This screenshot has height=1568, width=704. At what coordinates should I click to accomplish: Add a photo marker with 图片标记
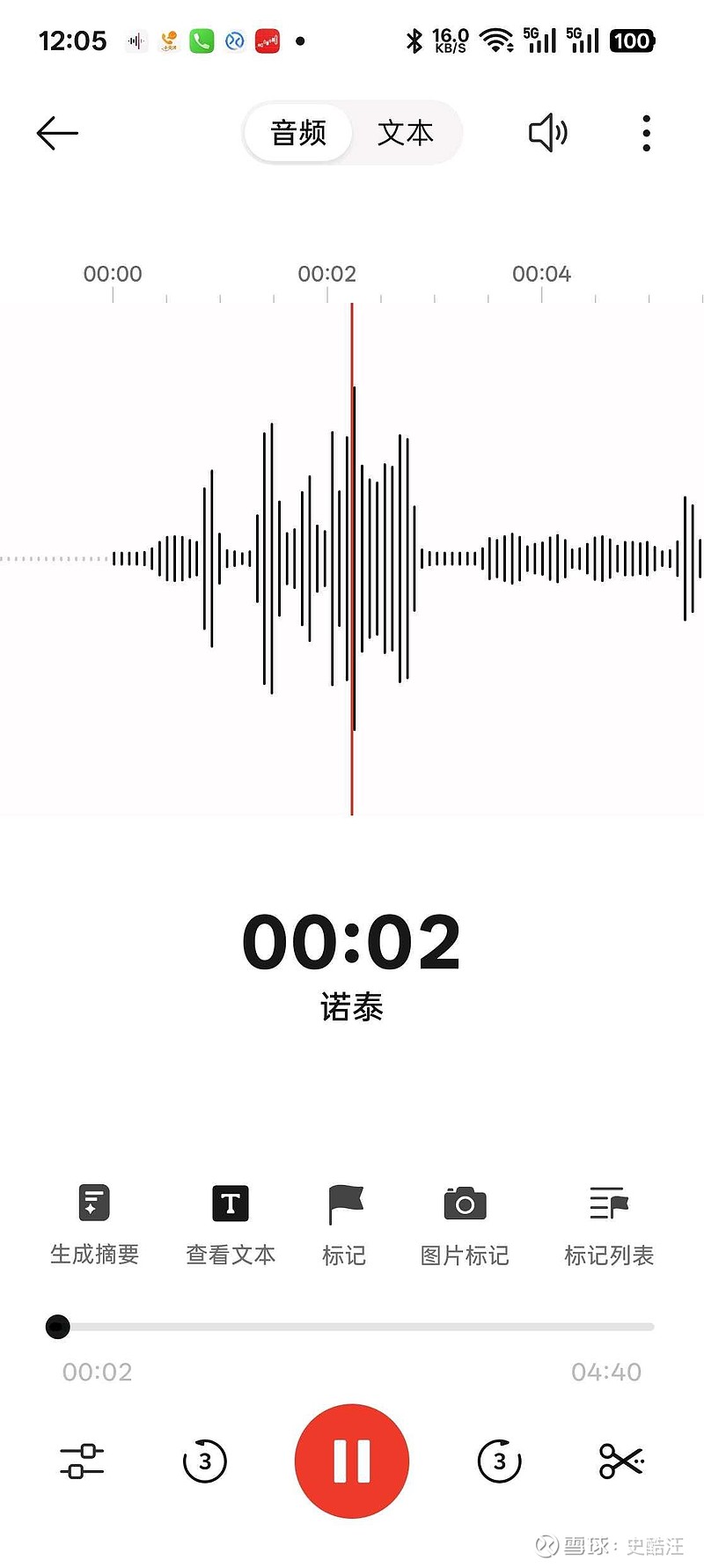click(465, 1226)
